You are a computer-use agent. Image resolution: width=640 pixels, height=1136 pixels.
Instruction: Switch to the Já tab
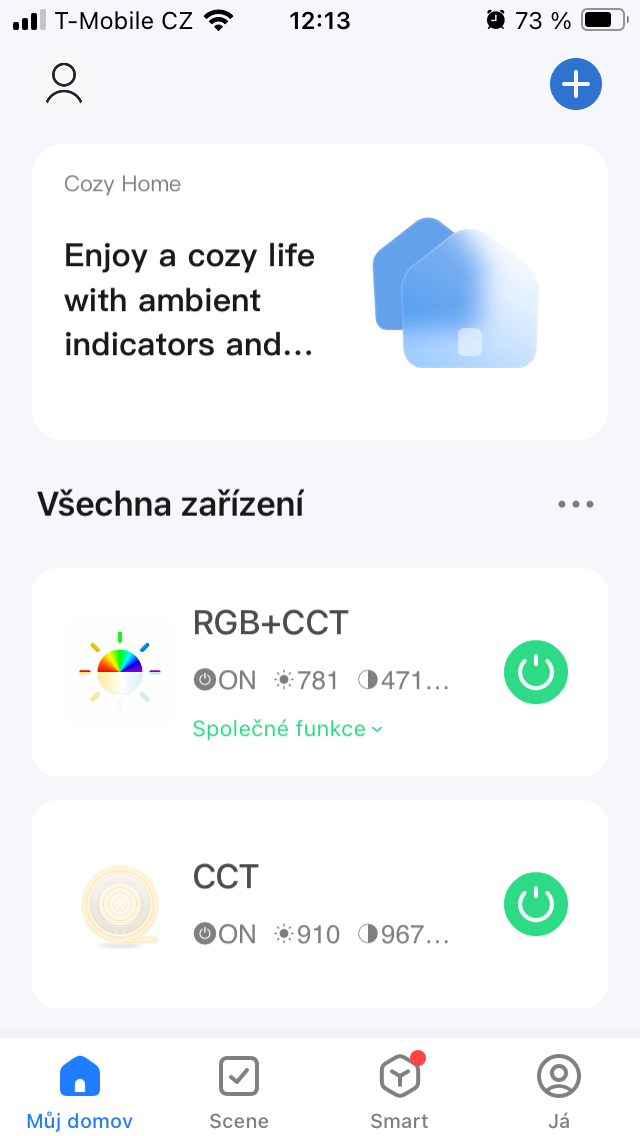point(559,1093)
